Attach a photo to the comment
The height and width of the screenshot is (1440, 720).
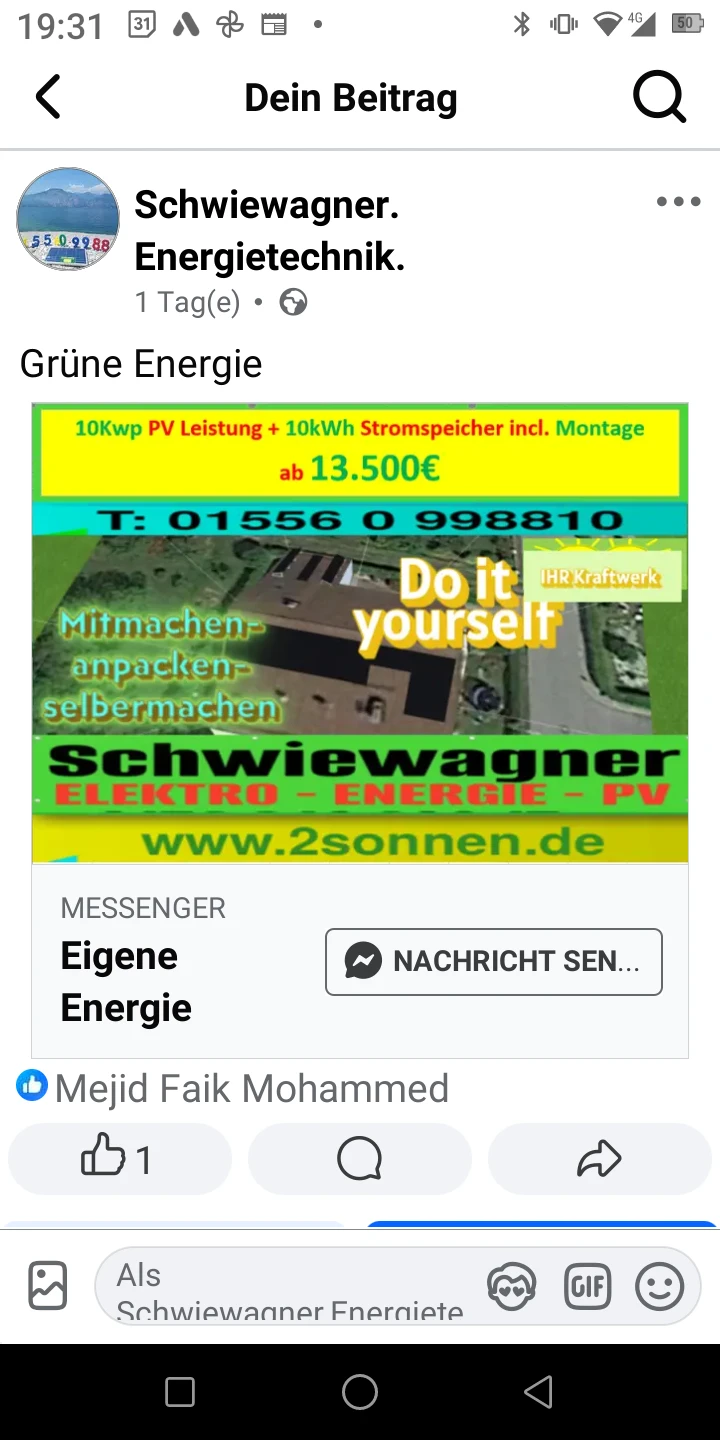[x=48, y=1285]
